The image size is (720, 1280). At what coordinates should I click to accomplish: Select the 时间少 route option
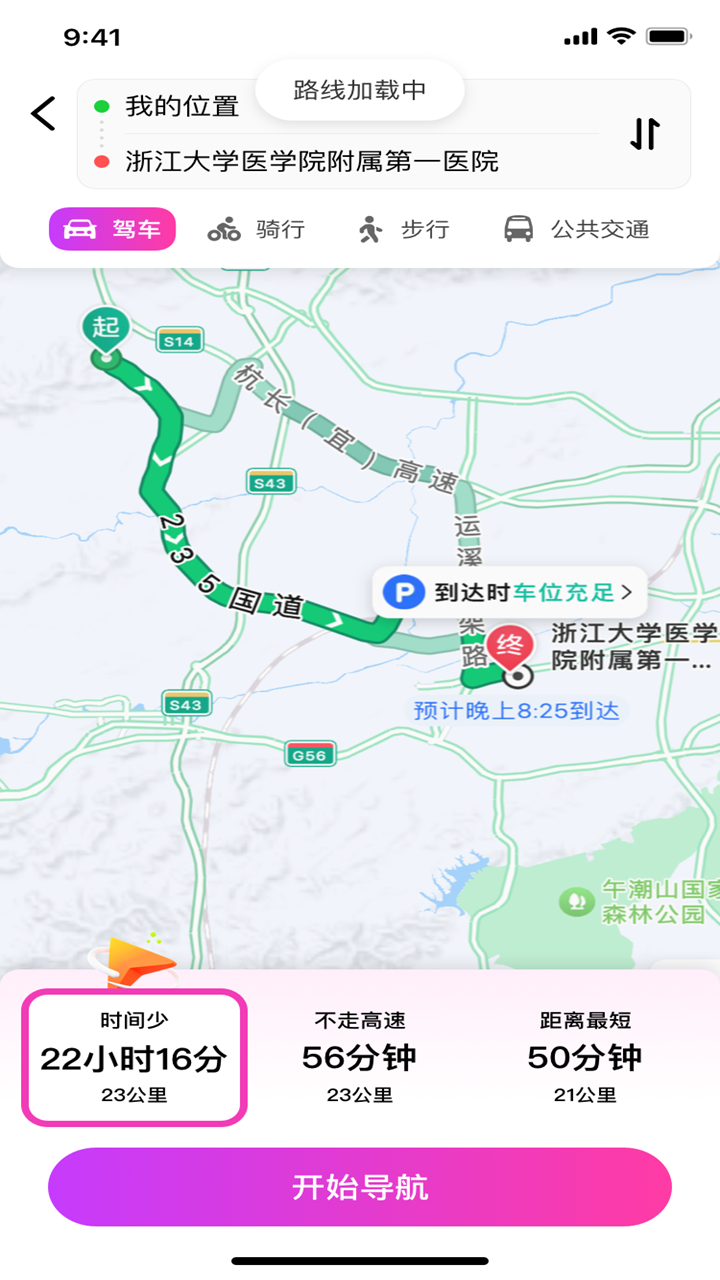[x=134, y=1057]
